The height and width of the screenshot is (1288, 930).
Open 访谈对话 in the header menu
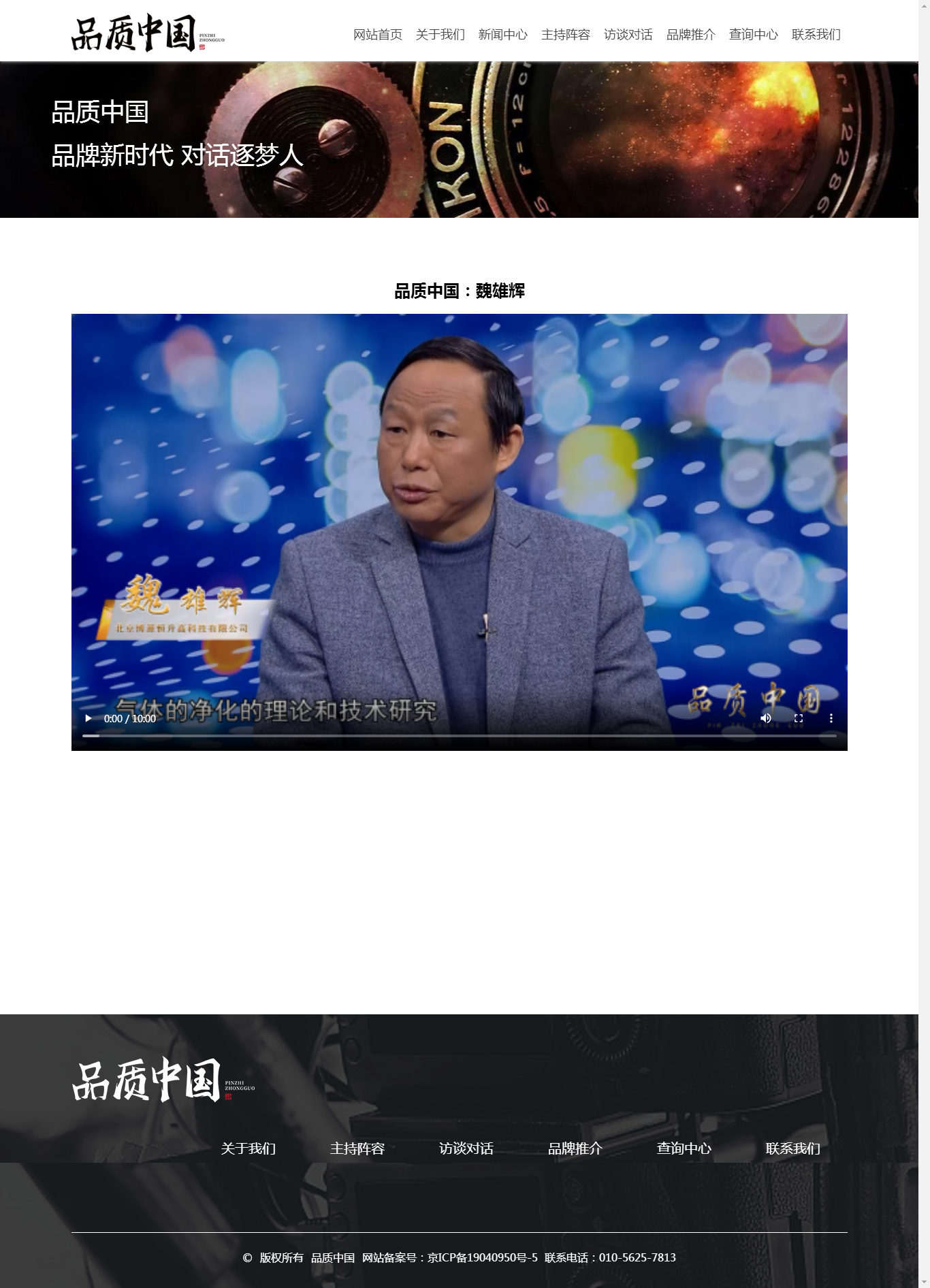628,35
